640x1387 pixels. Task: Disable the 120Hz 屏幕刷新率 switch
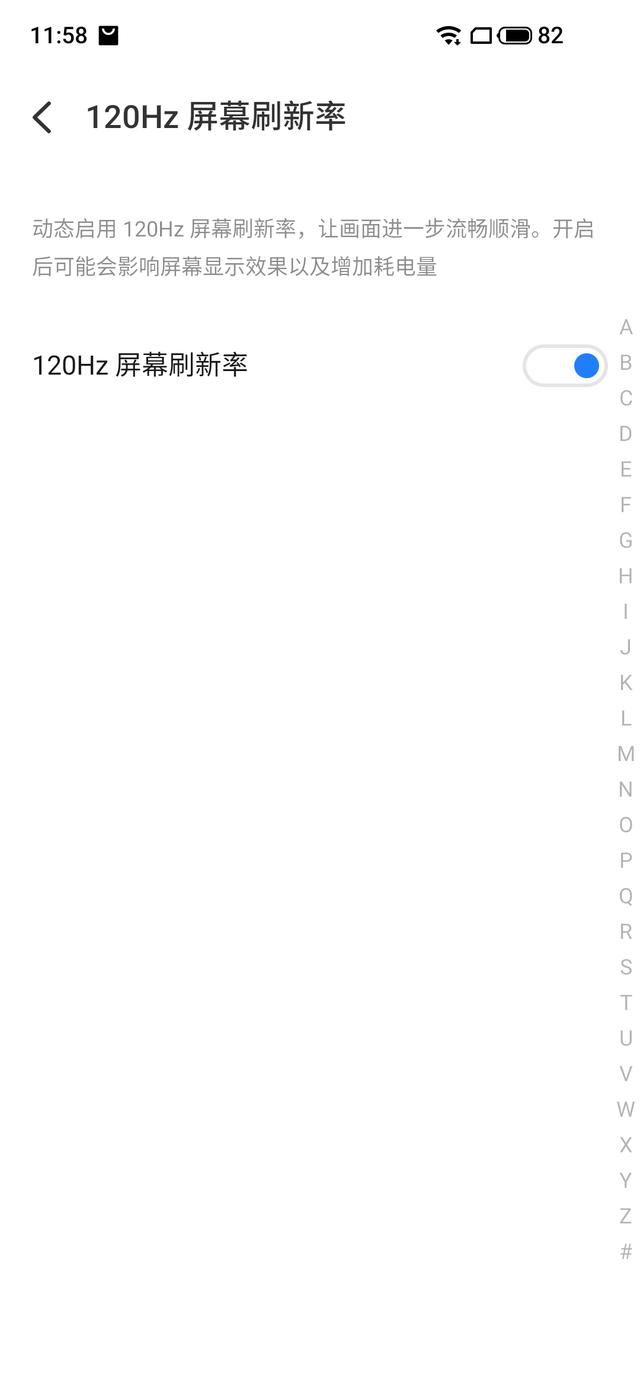point(565,366)
